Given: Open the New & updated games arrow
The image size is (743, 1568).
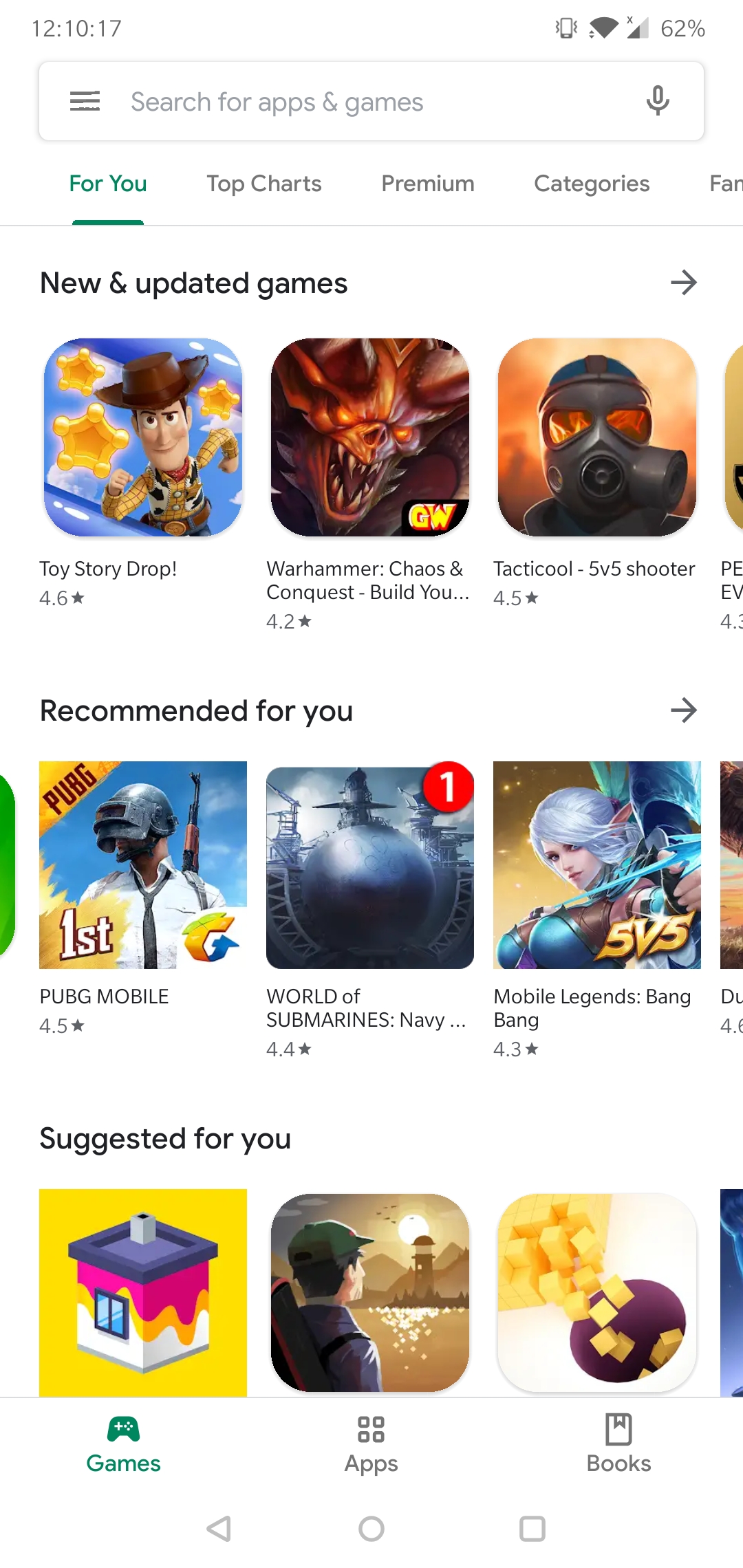Looking at the screenshot, I should click(x=684, y=282).
